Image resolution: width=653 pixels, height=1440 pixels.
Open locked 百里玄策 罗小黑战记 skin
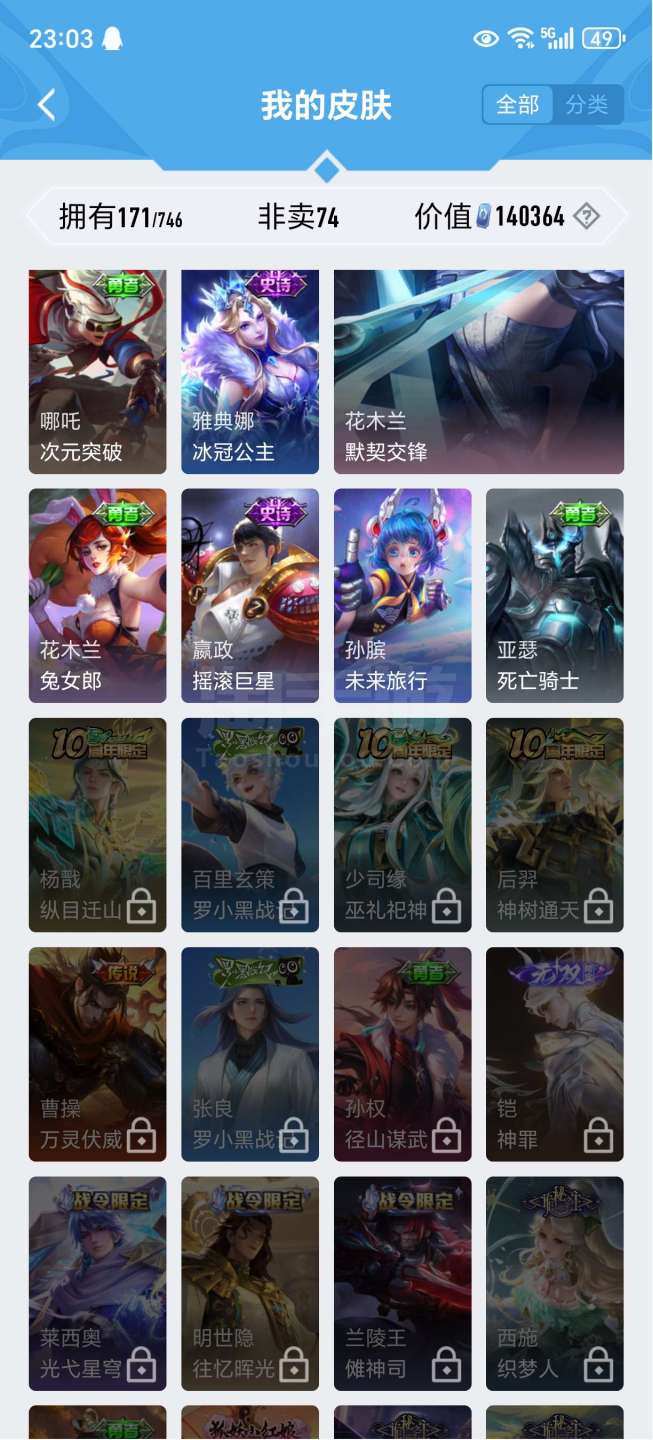click(x=250, y=824)
